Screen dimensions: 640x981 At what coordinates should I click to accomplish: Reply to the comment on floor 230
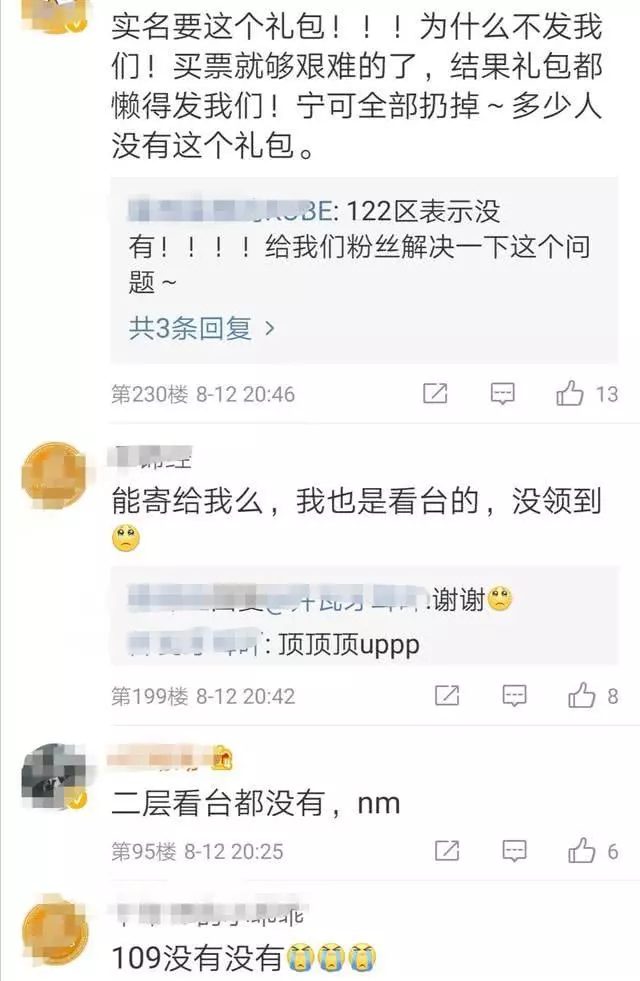click(x=502, y=394)
